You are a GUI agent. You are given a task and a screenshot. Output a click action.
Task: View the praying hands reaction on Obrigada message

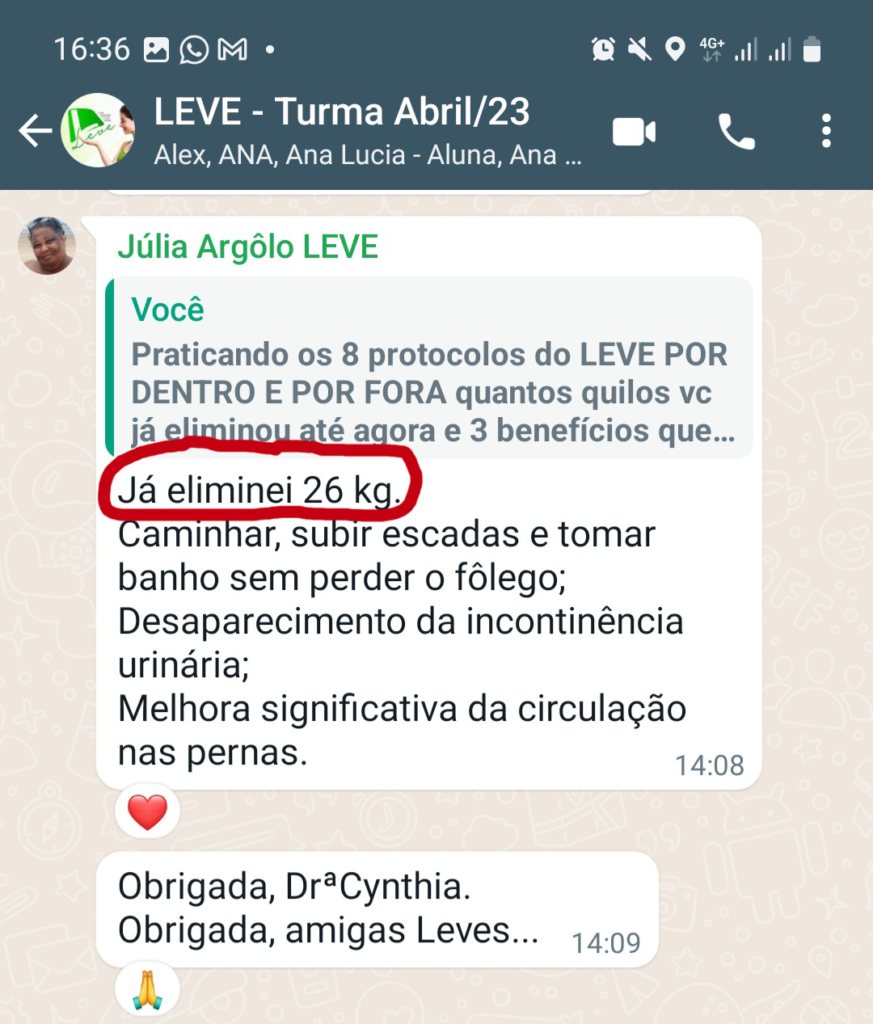tap(147, 989)
